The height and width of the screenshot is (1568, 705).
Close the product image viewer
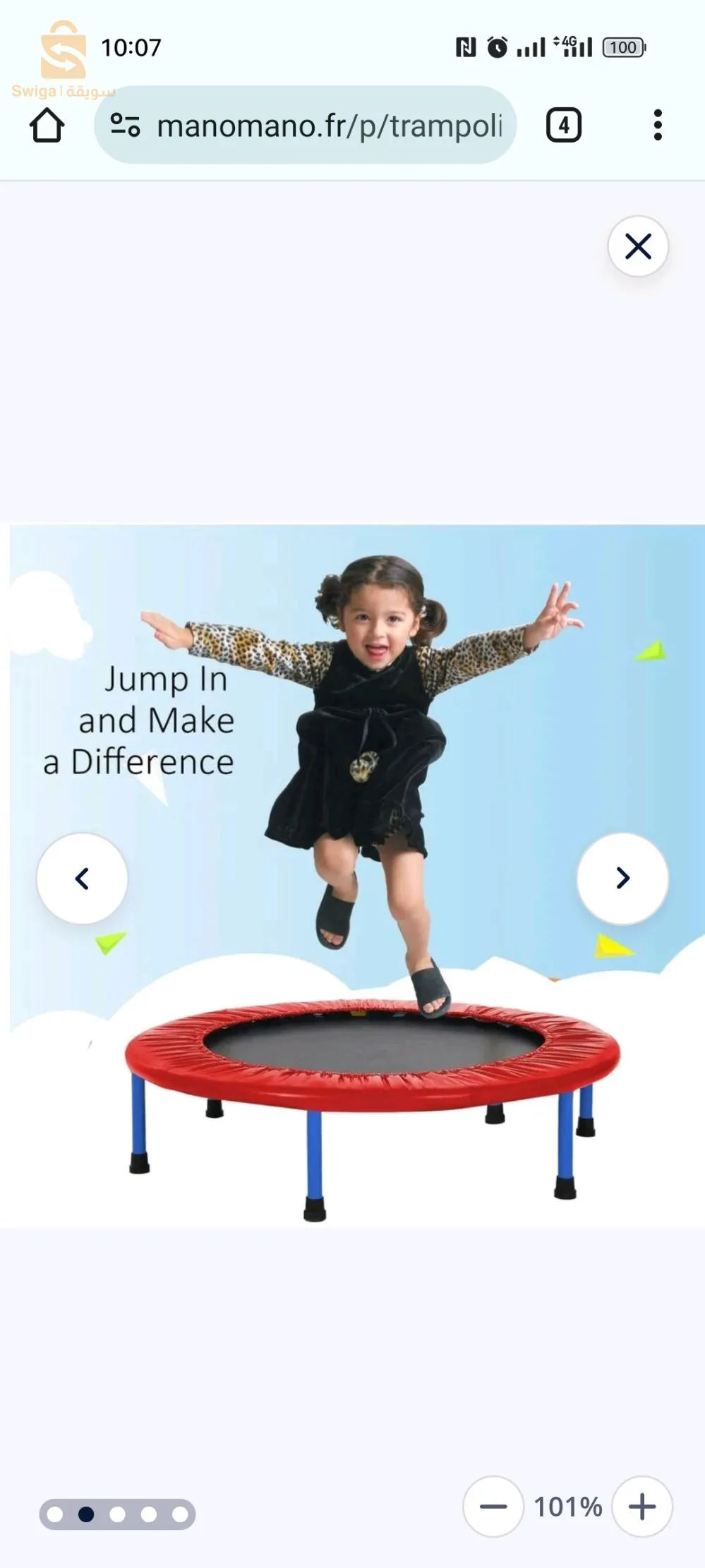(638, 246)
